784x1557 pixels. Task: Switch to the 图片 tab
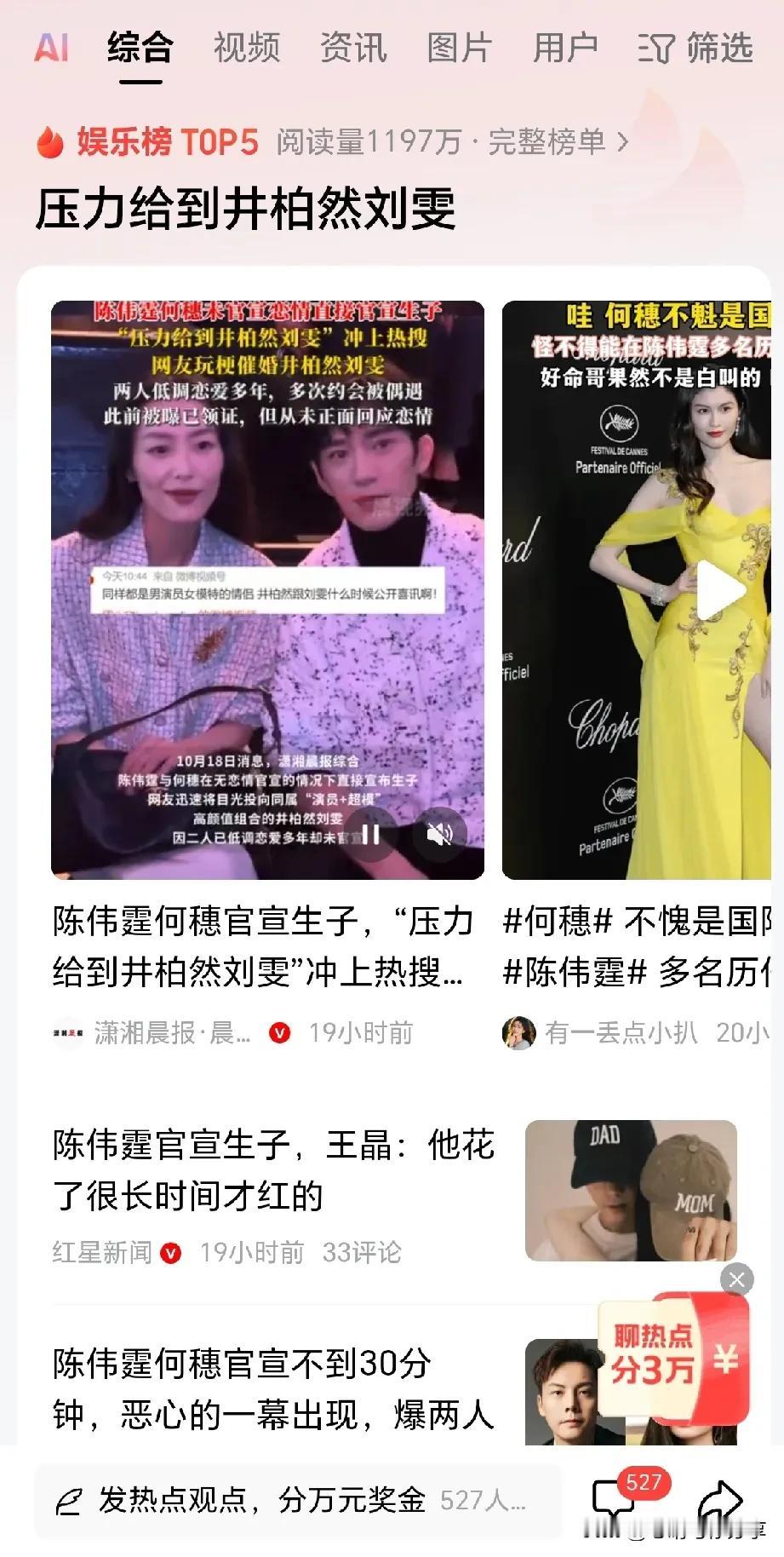(460, 48)
